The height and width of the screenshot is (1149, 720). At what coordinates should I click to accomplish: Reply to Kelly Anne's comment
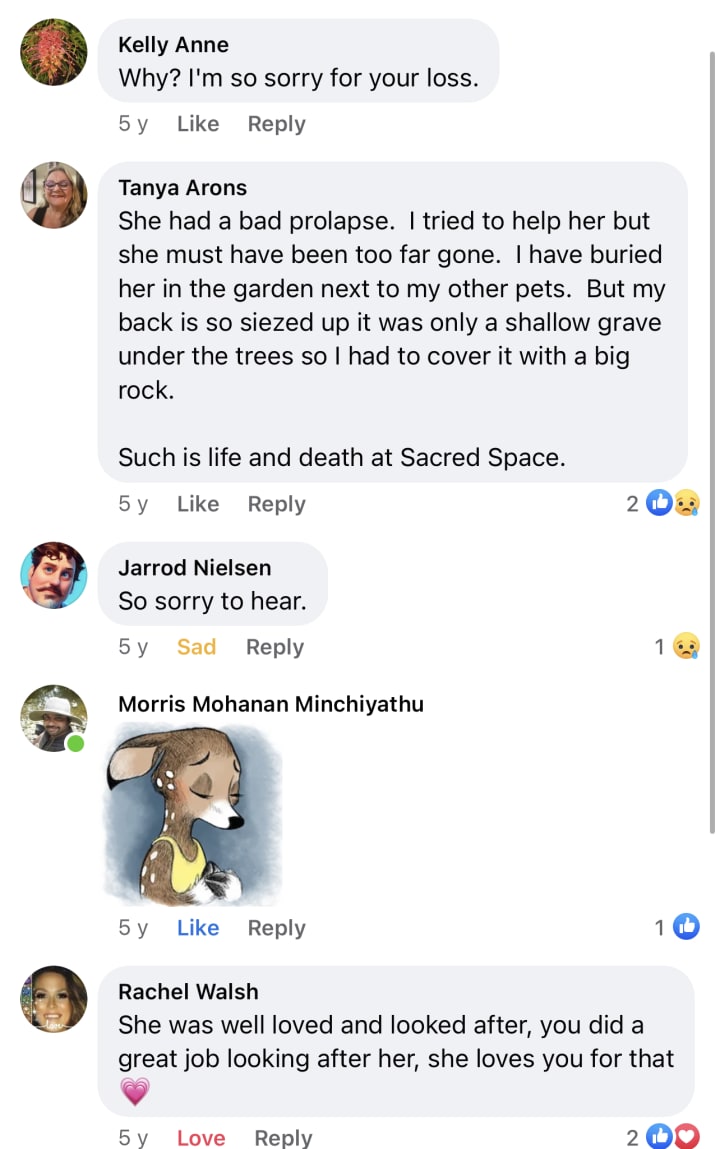(276, 124)
